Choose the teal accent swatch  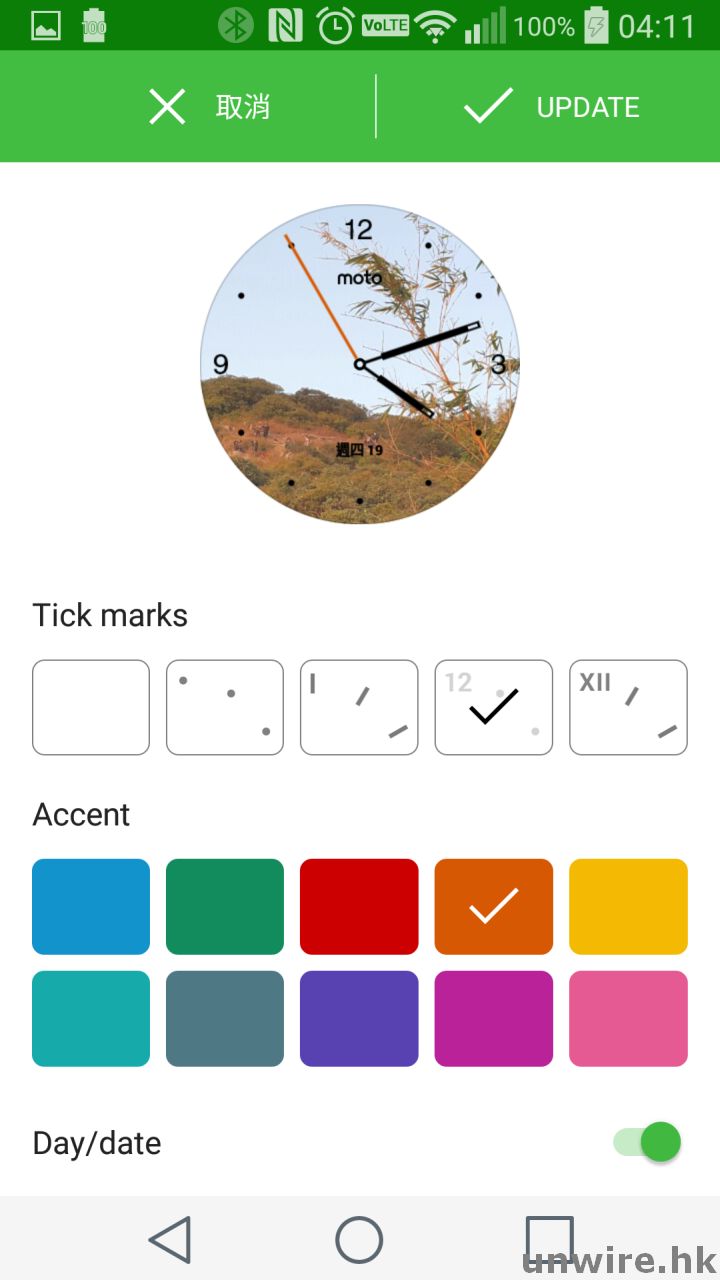pyautogui.click(x=91, y=1018)
